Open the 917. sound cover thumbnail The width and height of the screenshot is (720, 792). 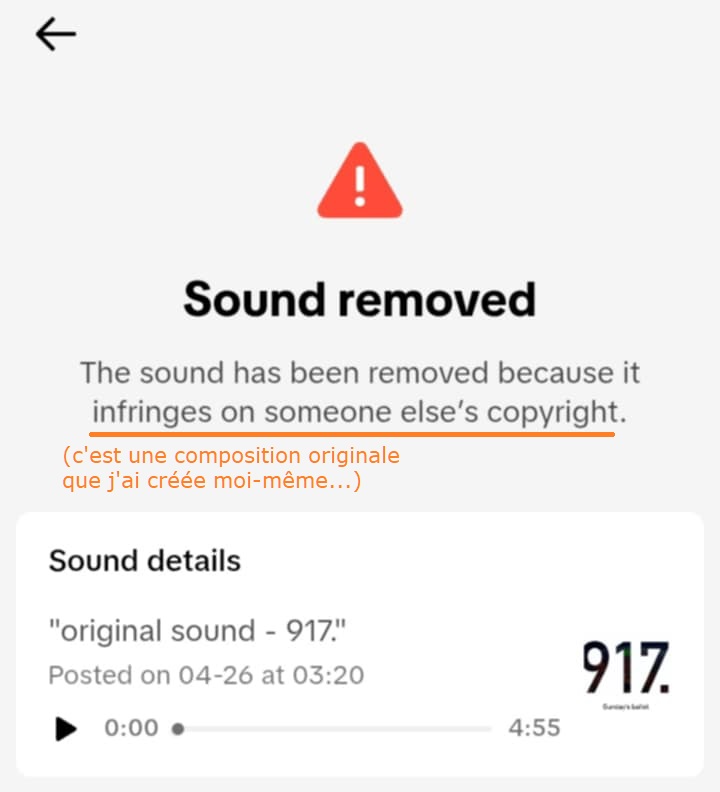point(626,673)
